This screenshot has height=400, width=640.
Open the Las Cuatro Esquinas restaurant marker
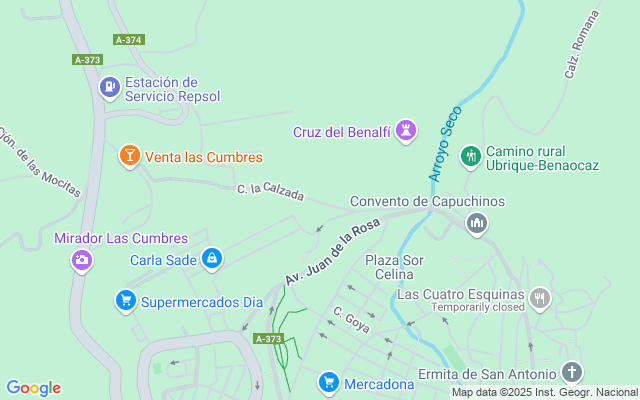pos(540,297)
